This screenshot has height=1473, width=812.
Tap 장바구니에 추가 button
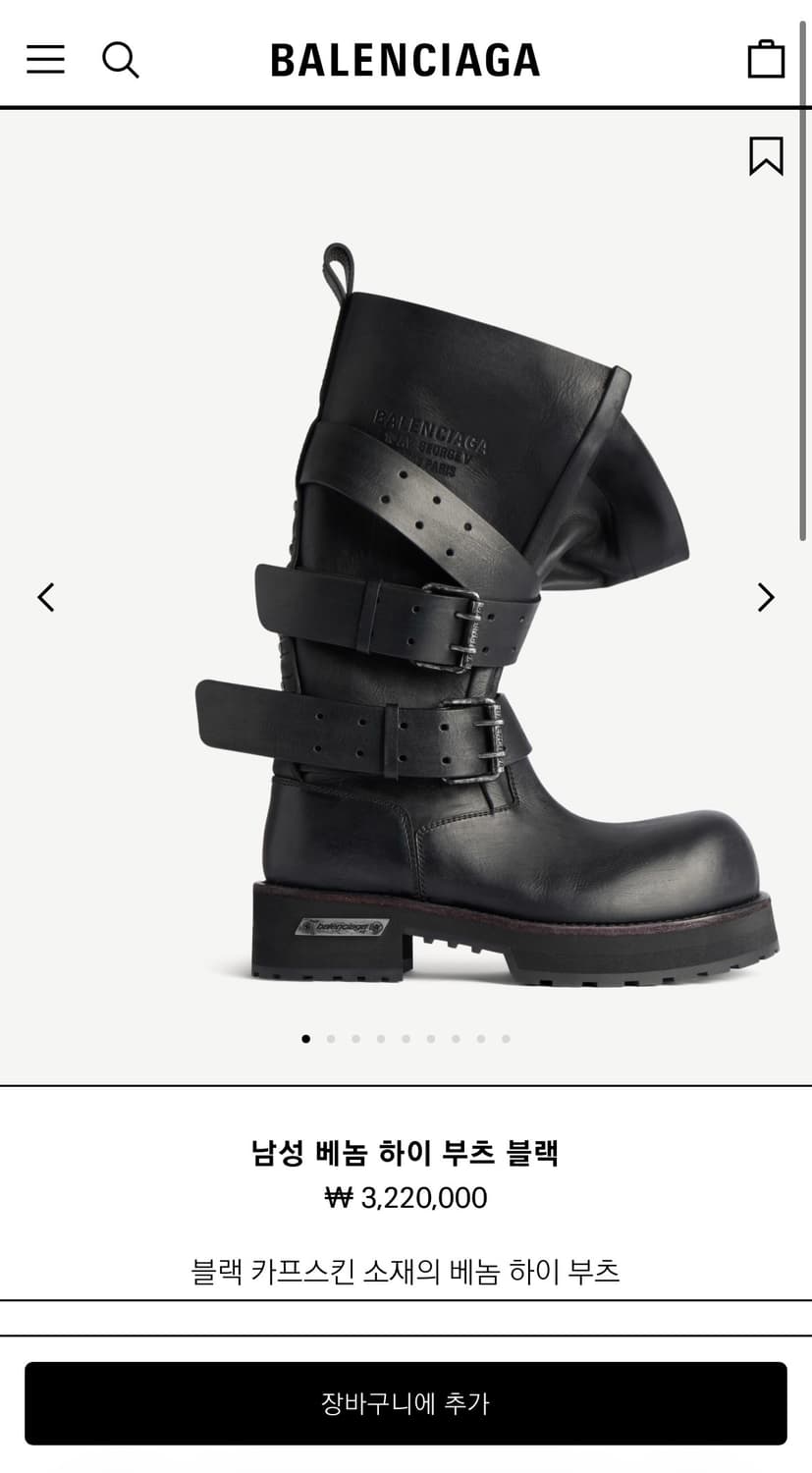[x=406, y=1403]
